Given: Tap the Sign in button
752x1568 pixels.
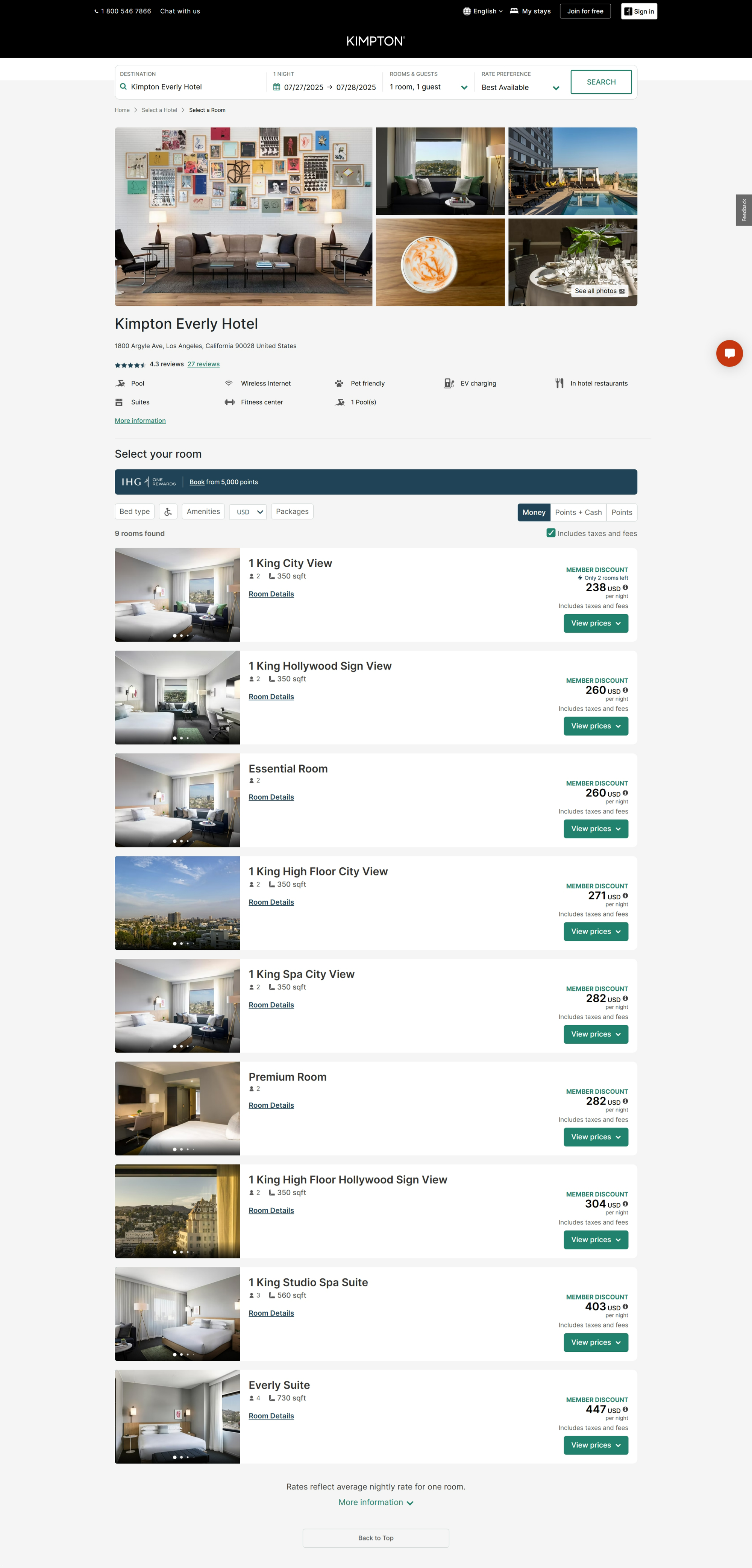Looking at the screenshot, I should pos(639,12).
